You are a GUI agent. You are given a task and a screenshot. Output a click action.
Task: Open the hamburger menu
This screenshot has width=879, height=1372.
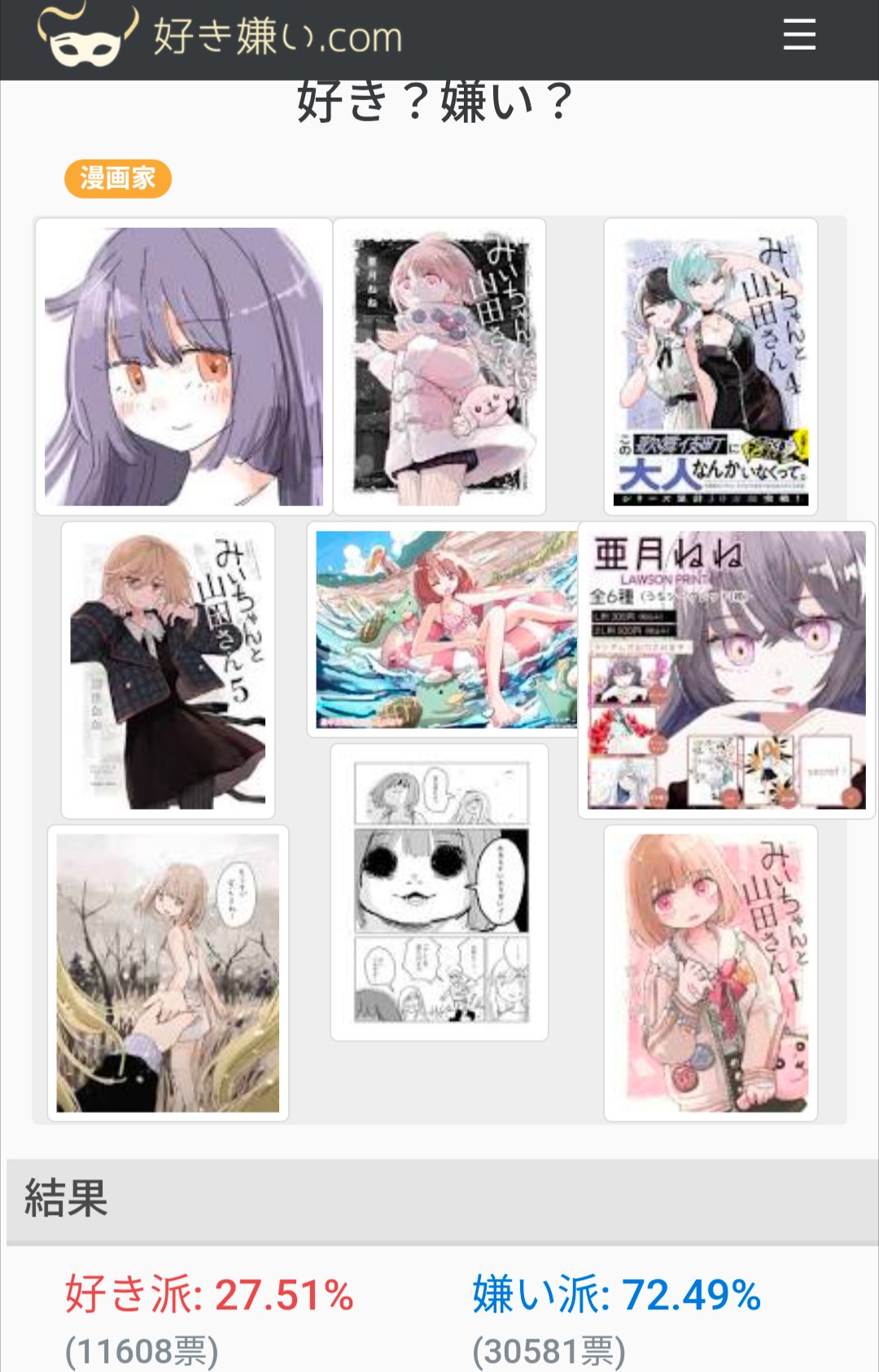tap(799, 36)
